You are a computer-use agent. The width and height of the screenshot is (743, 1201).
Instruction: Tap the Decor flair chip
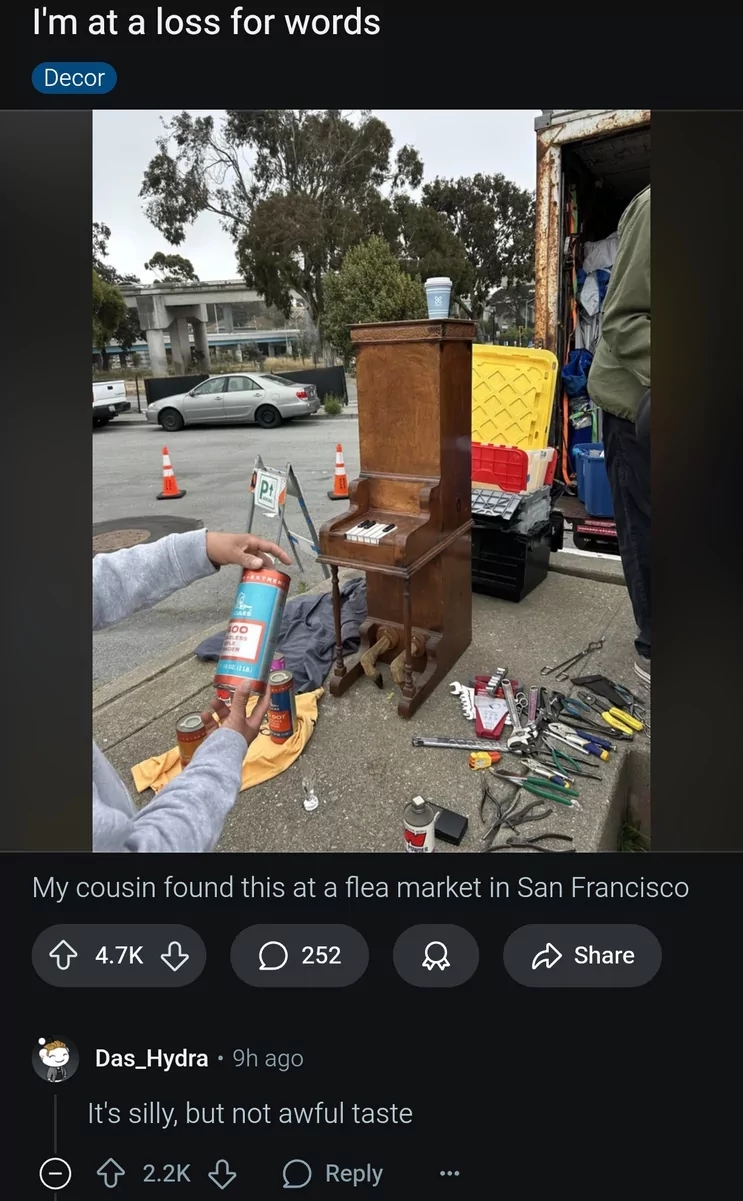pos(74,78)
